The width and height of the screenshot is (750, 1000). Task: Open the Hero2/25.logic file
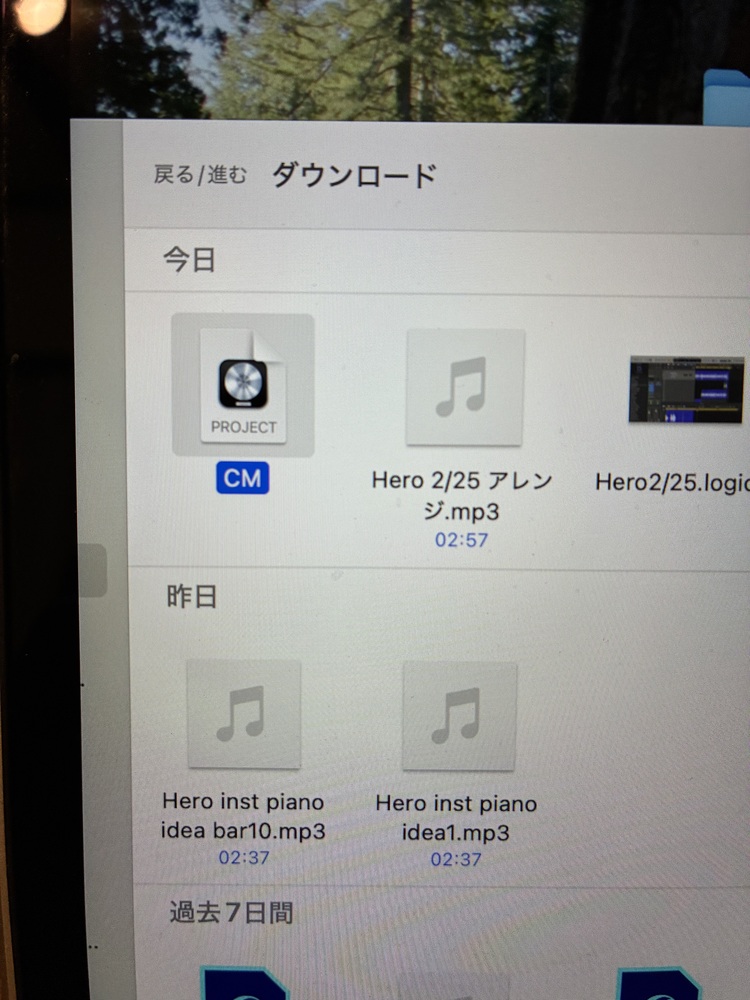tap(686, 389)
